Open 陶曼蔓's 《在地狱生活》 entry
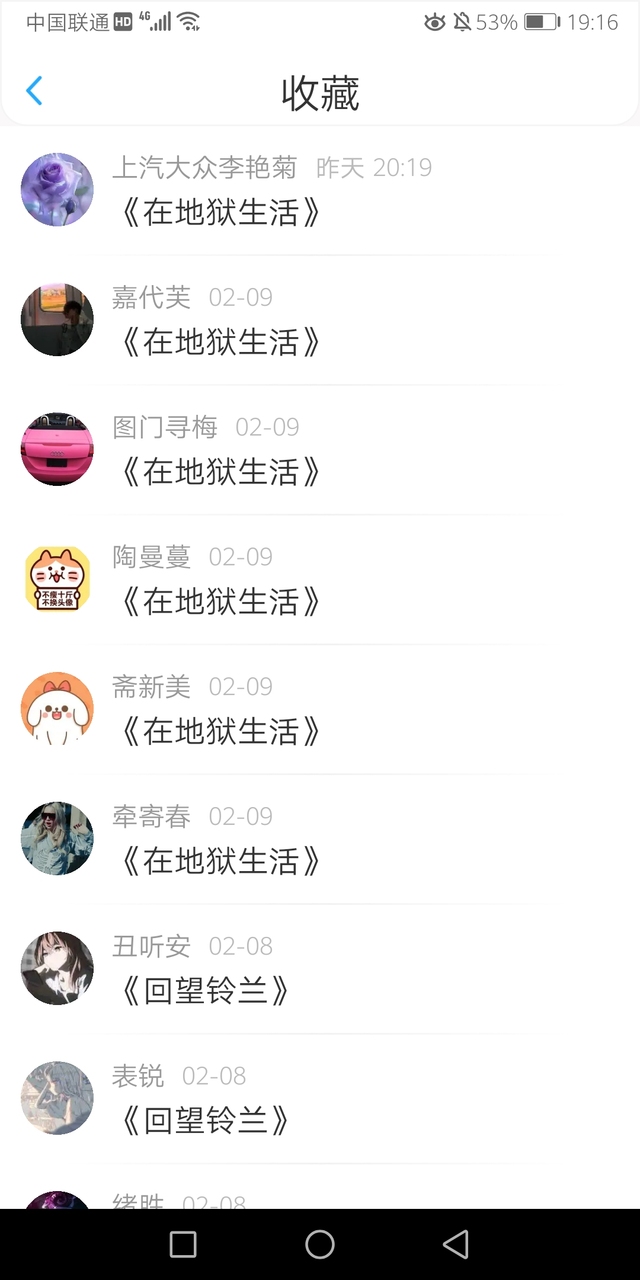640x1280 pixels. 221,602
